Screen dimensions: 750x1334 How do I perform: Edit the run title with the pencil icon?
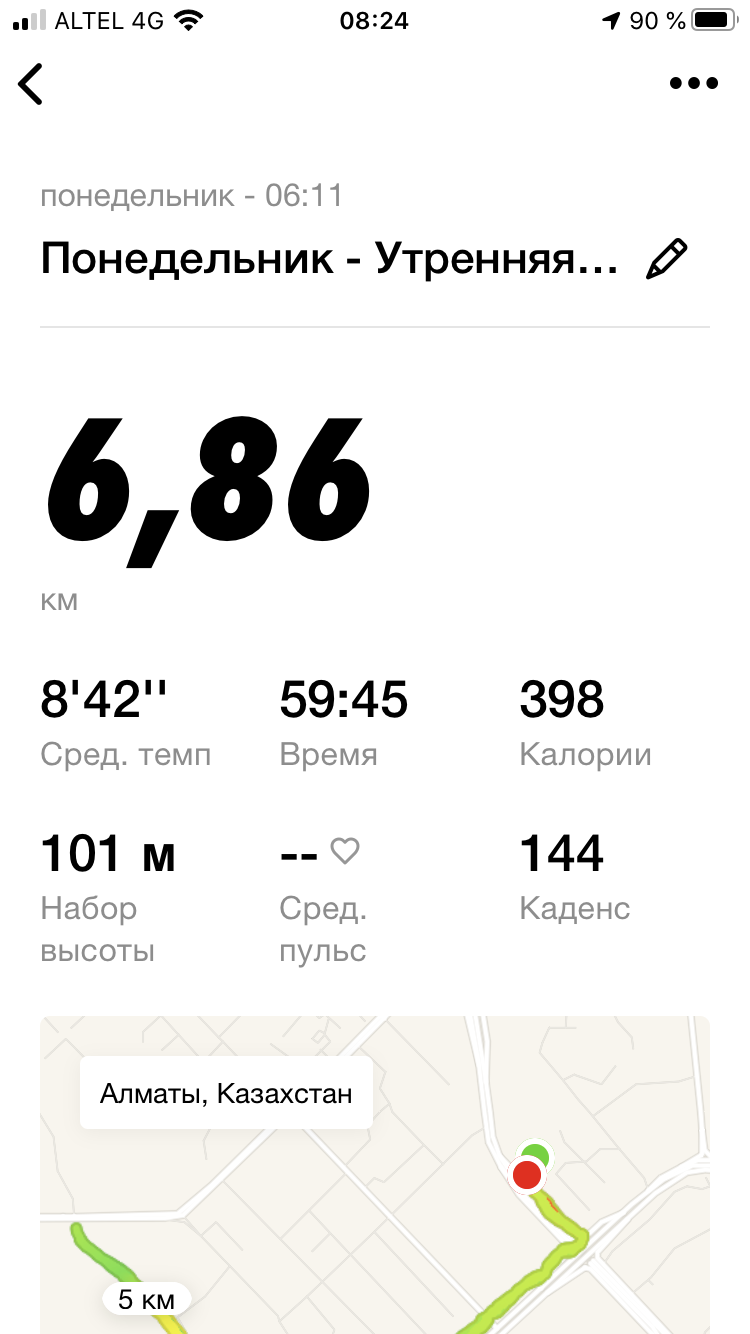tap(667, 259)
